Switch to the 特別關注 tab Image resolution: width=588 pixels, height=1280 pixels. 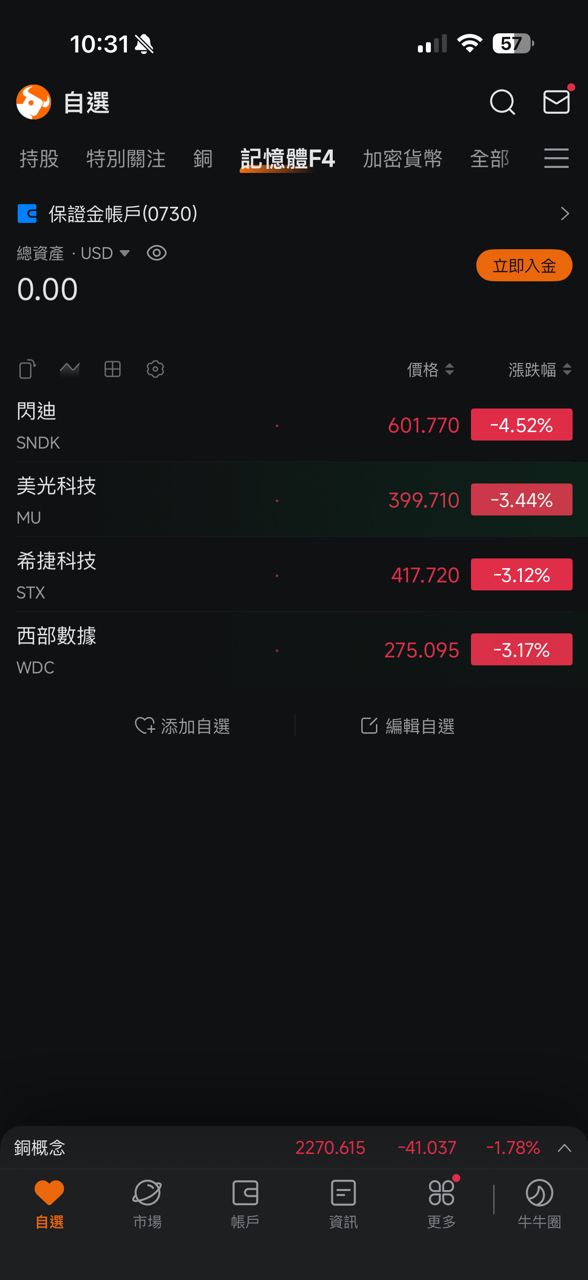click(126, 158)
